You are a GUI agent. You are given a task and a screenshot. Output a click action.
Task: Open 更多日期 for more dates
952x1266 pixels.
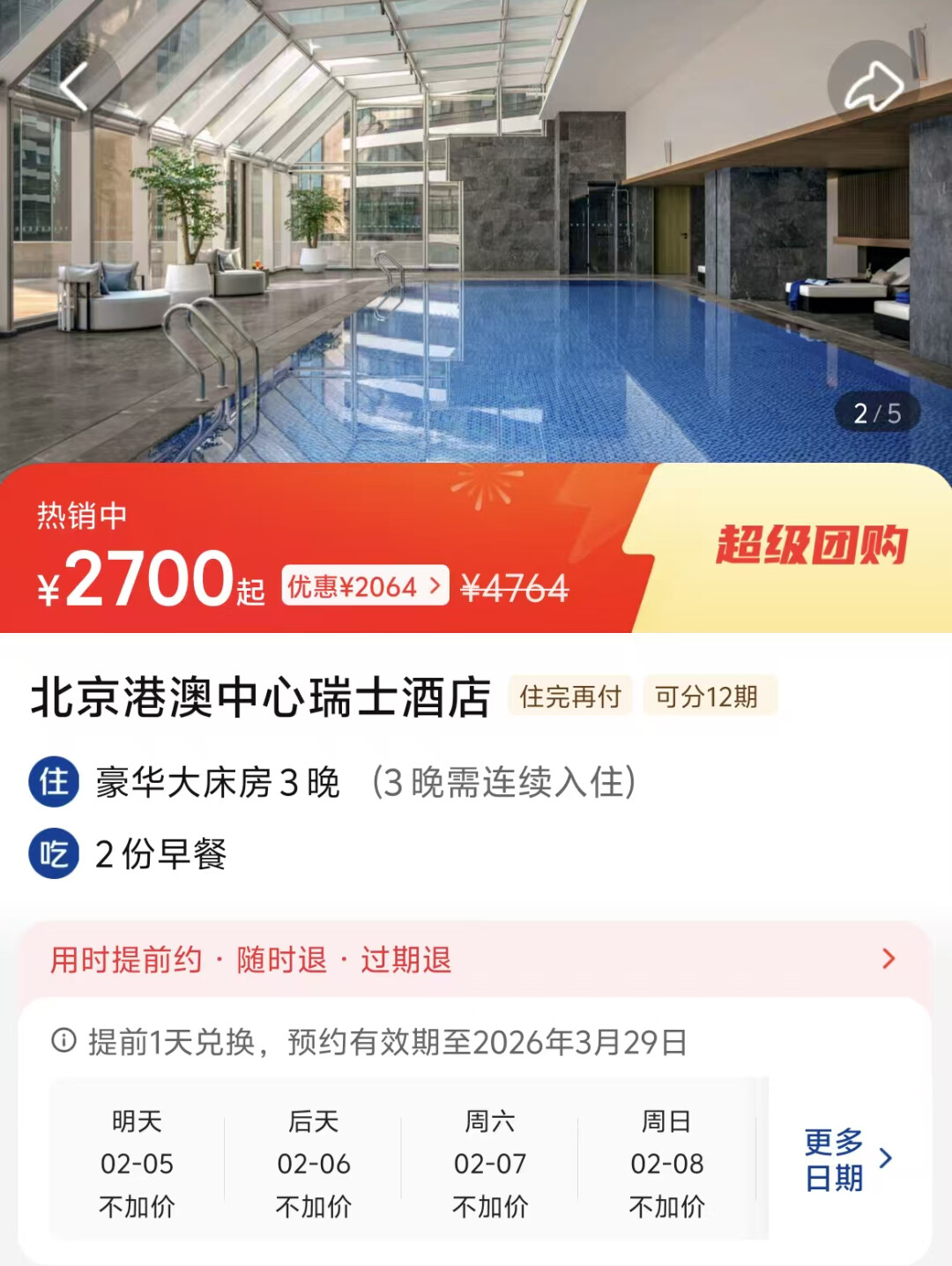click(x=847, y=1159)
